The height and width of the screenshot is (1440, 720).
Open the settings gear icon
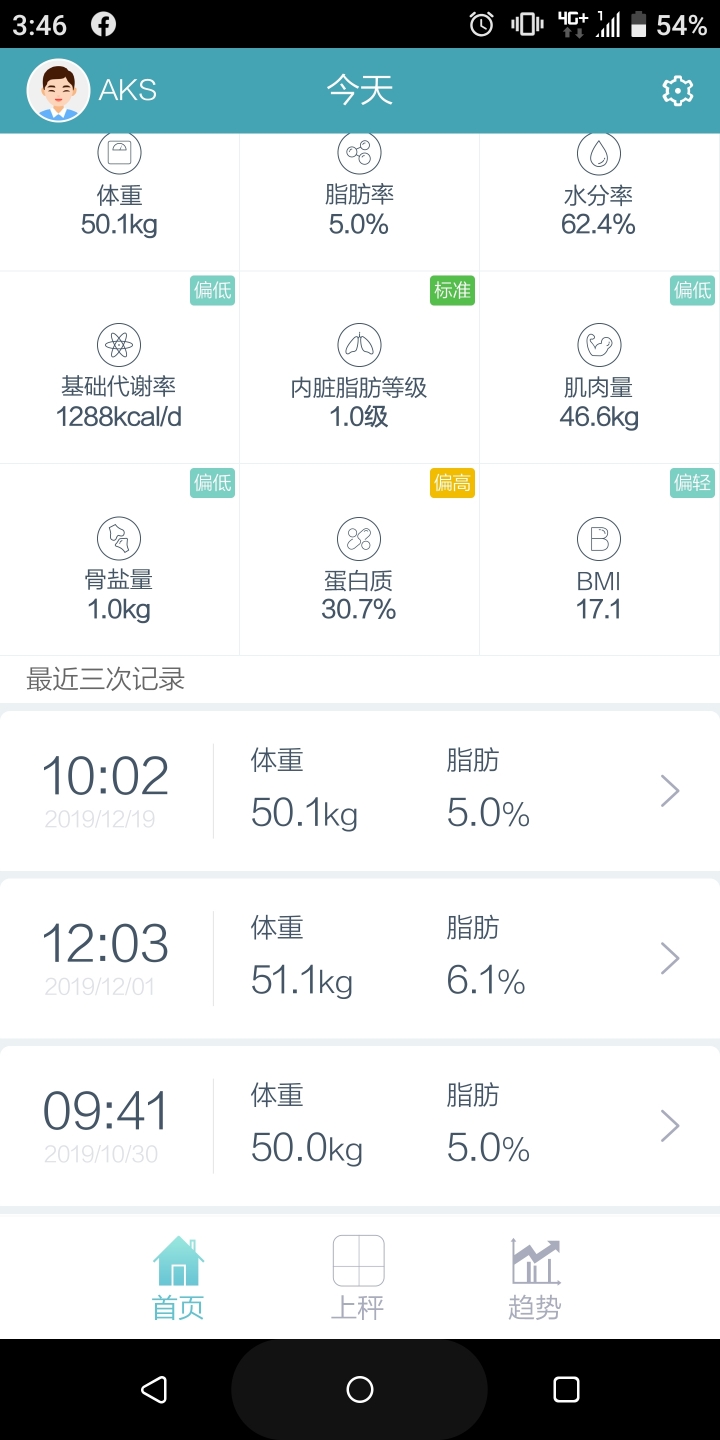(x=677, y=91)
